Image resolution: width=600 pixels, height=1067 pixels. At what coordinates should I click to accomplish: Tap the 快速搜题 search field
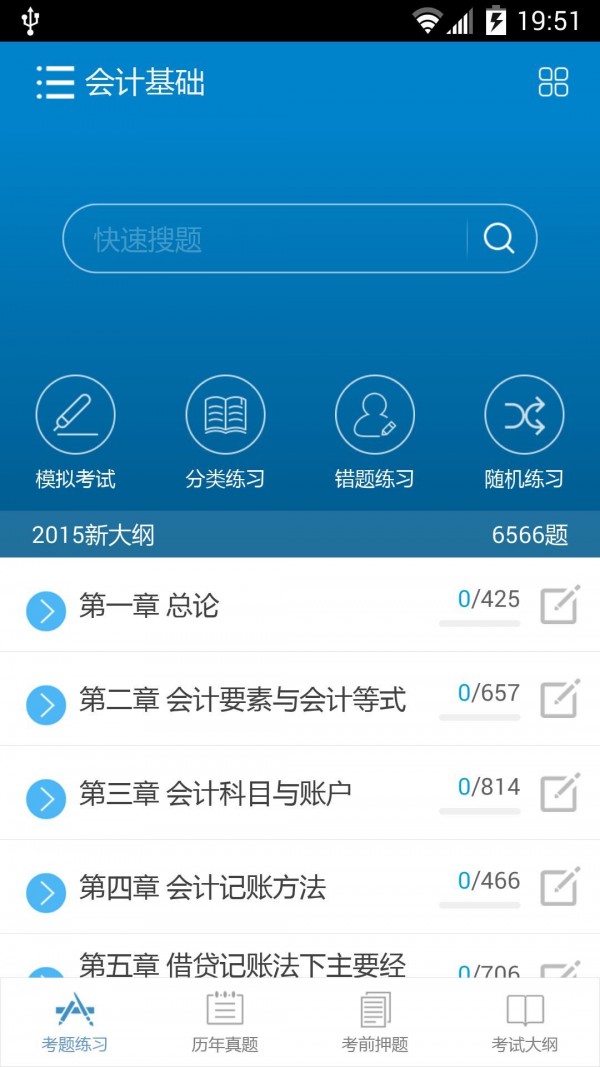pyautogui.click(x=265, y=239)
